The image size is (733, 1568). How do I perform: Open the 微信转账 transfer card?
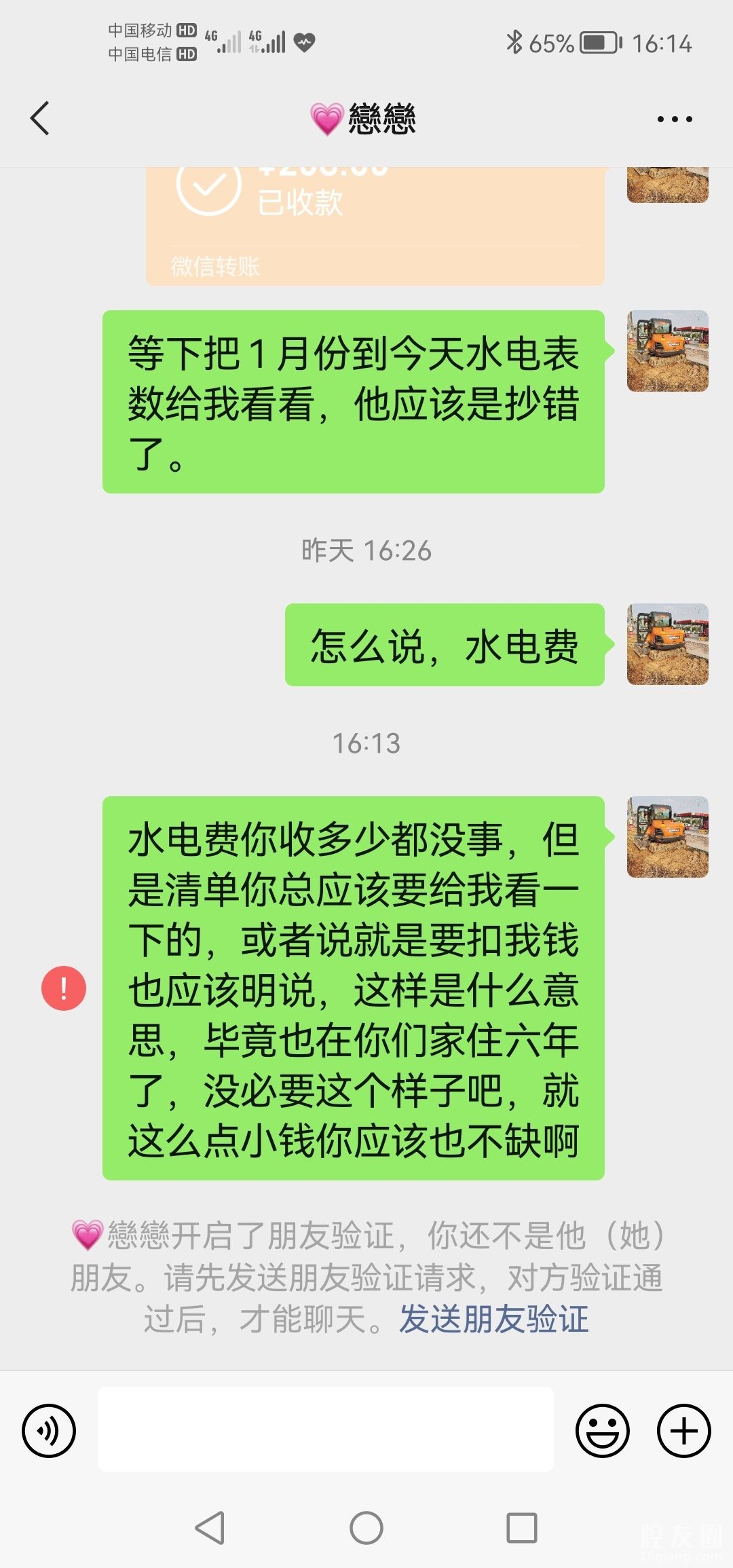tap(375, 224)
